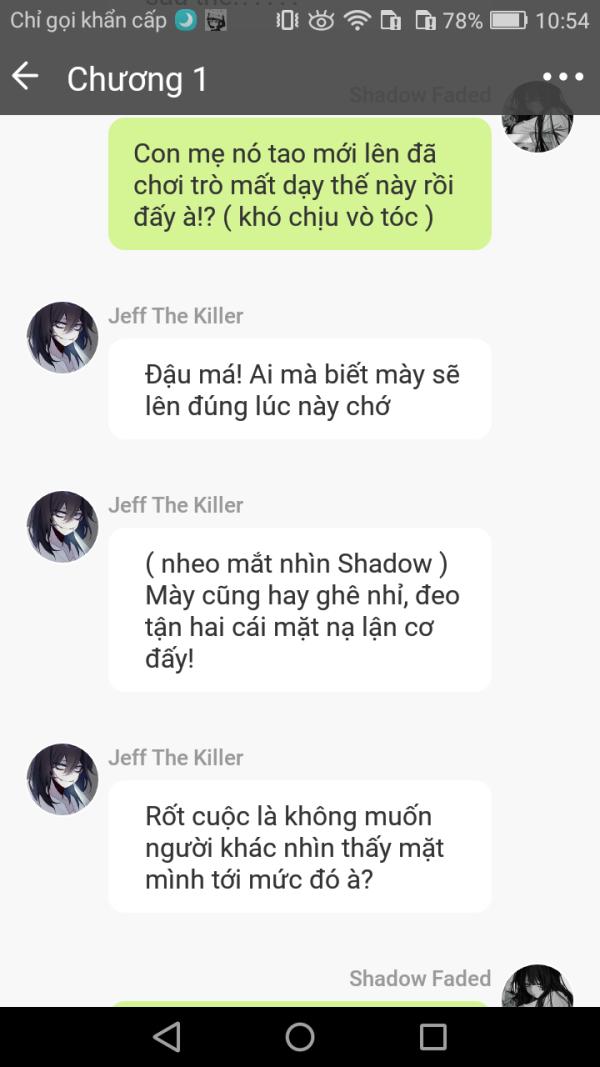
Task: Go back using the top-left arrow
Action: coord(25,76)
